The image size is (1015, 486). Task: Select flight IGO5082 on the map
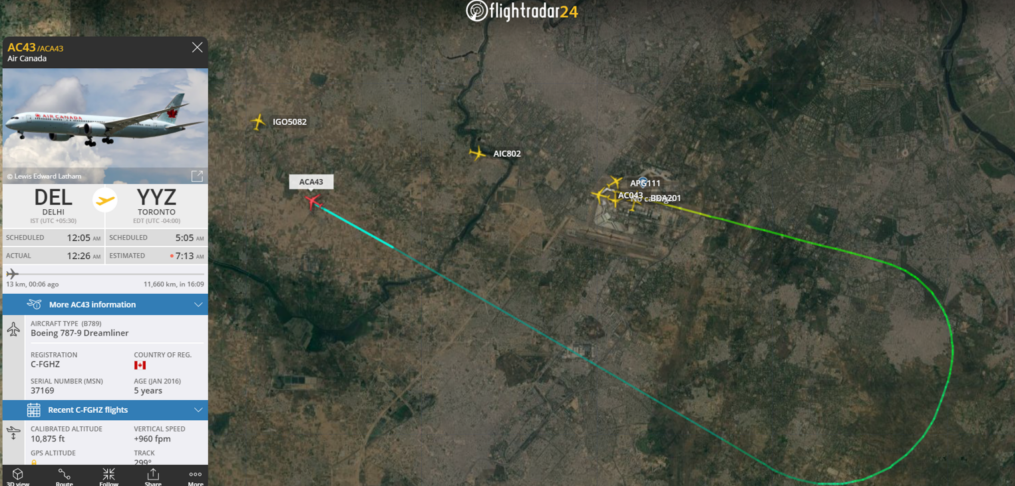[x=259, y=122]
